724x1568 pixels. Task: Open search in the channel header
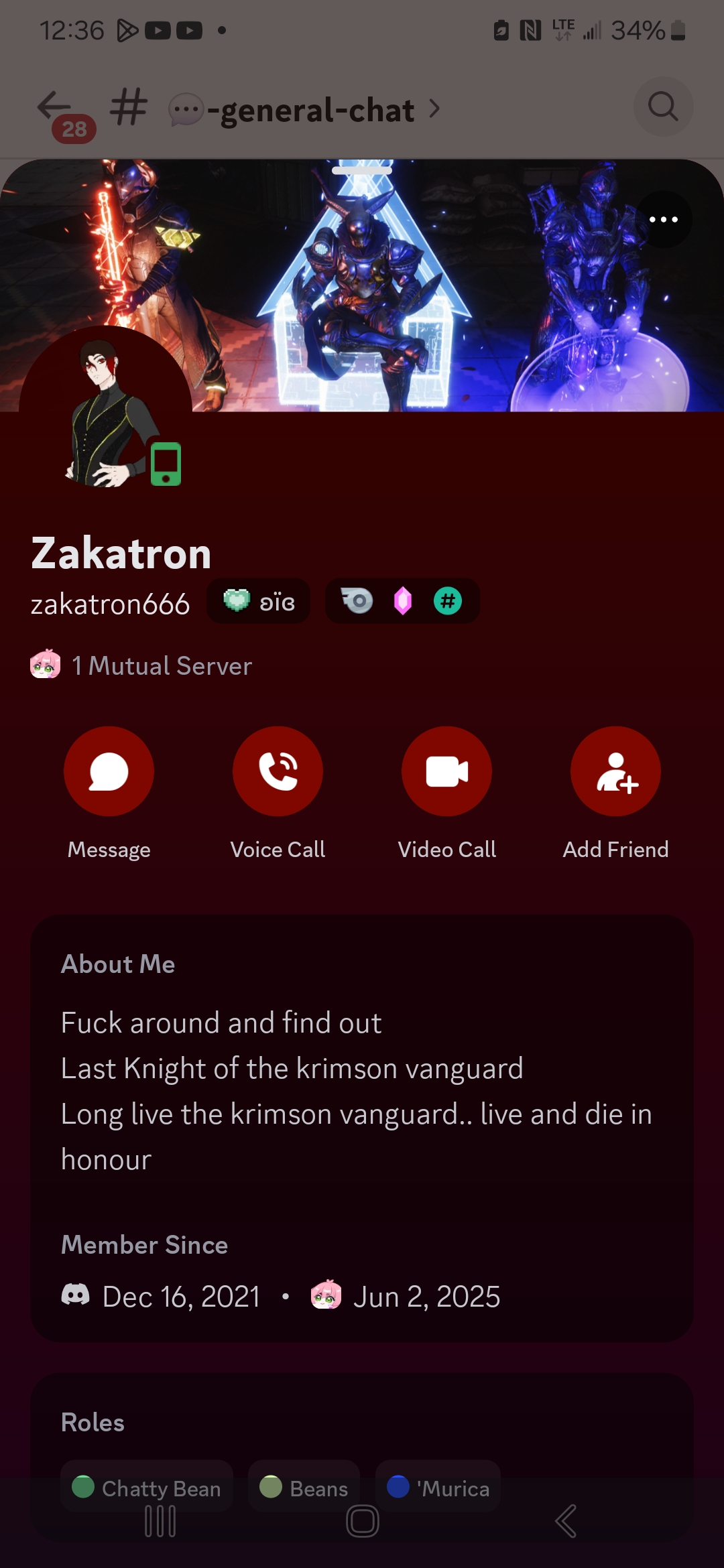(663, 107)
